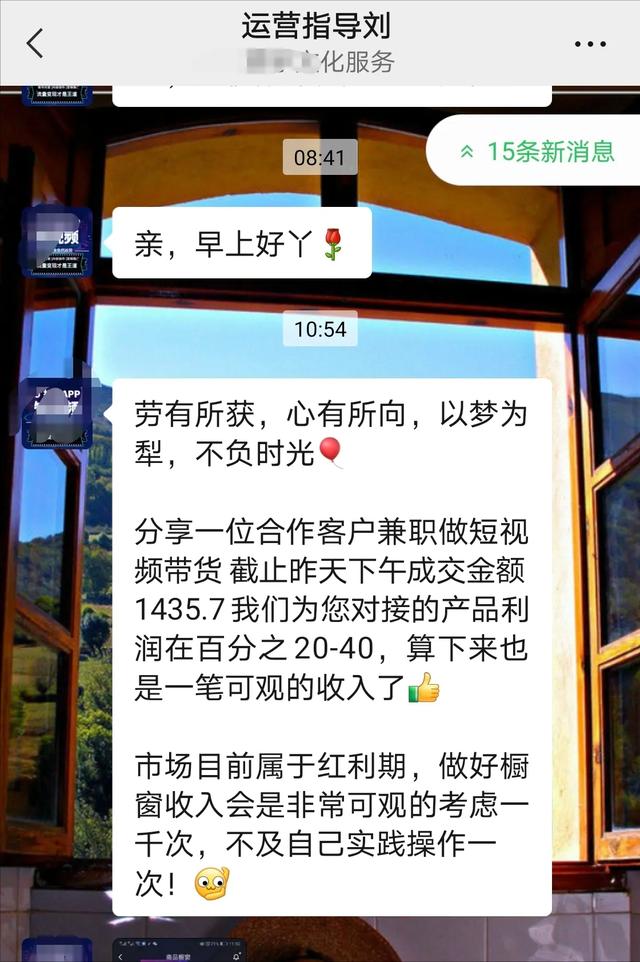This screenshot has height=962, width=640.
Task: Open sender's avatar beside the 劳有所获 message
Action: pyautogui.click(x=57, y=412)
